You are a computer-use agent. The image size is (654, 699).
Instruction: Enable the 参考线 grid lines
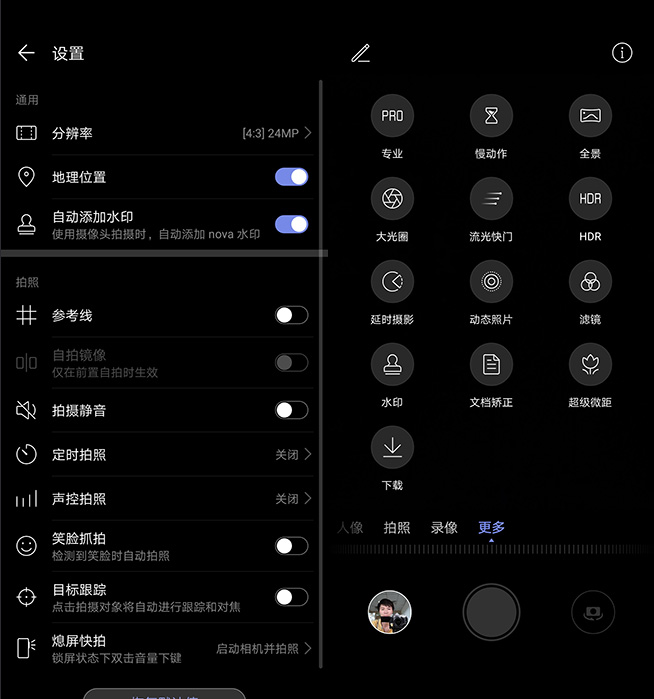point(291,316)
